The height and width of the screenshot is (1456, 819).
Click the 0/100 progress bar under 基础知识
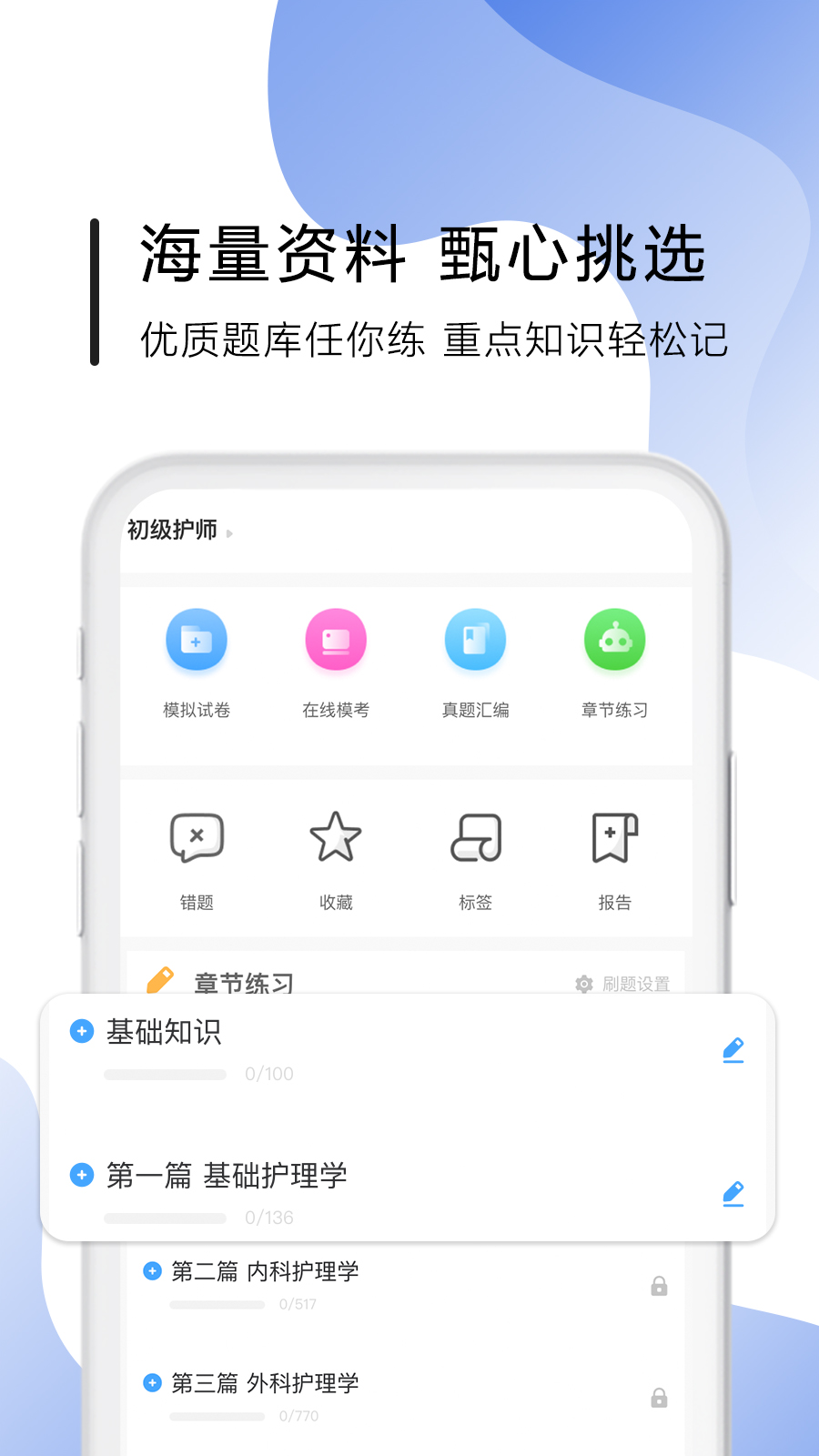click(x=165, y=1074)
